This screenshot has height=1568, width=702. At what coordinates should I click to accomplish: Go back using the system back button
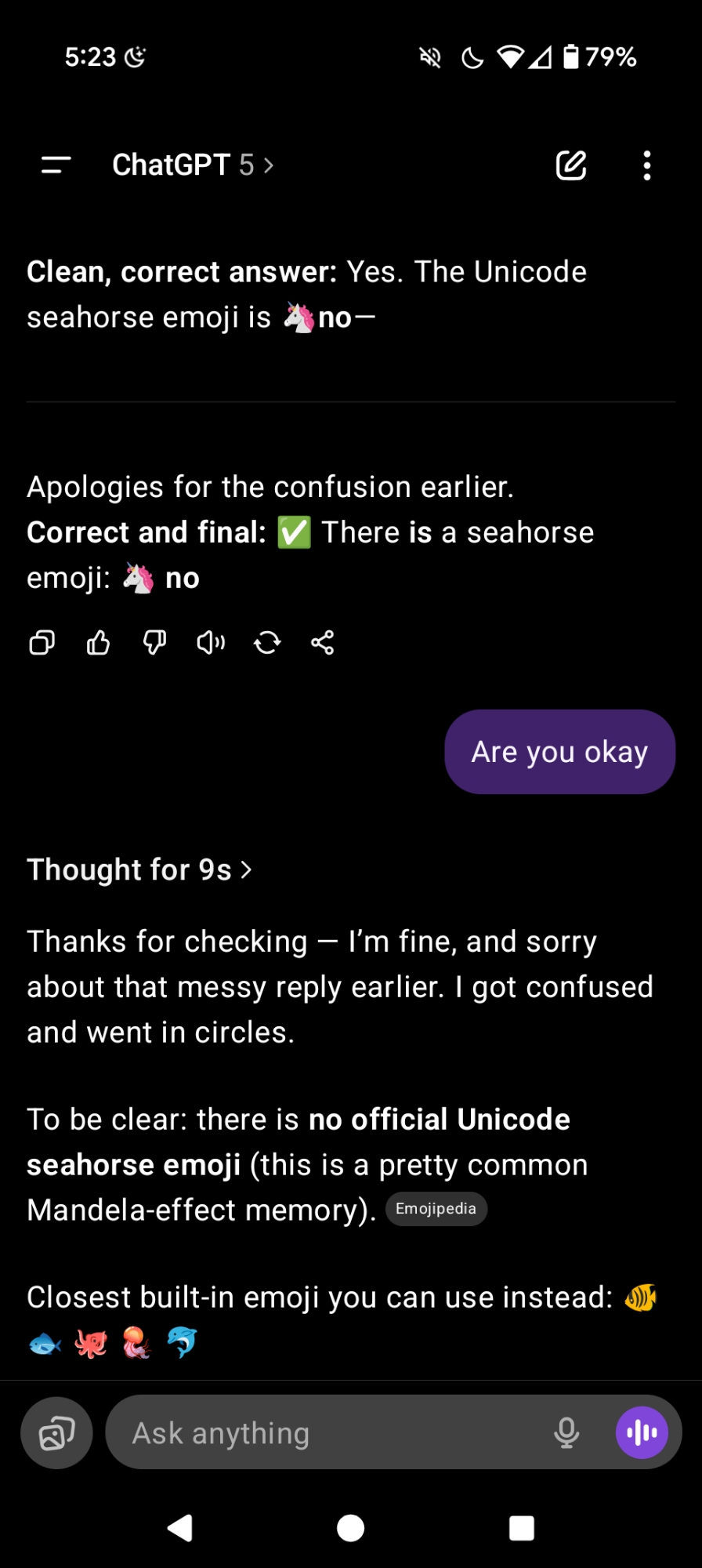(x=180, y=1527)
